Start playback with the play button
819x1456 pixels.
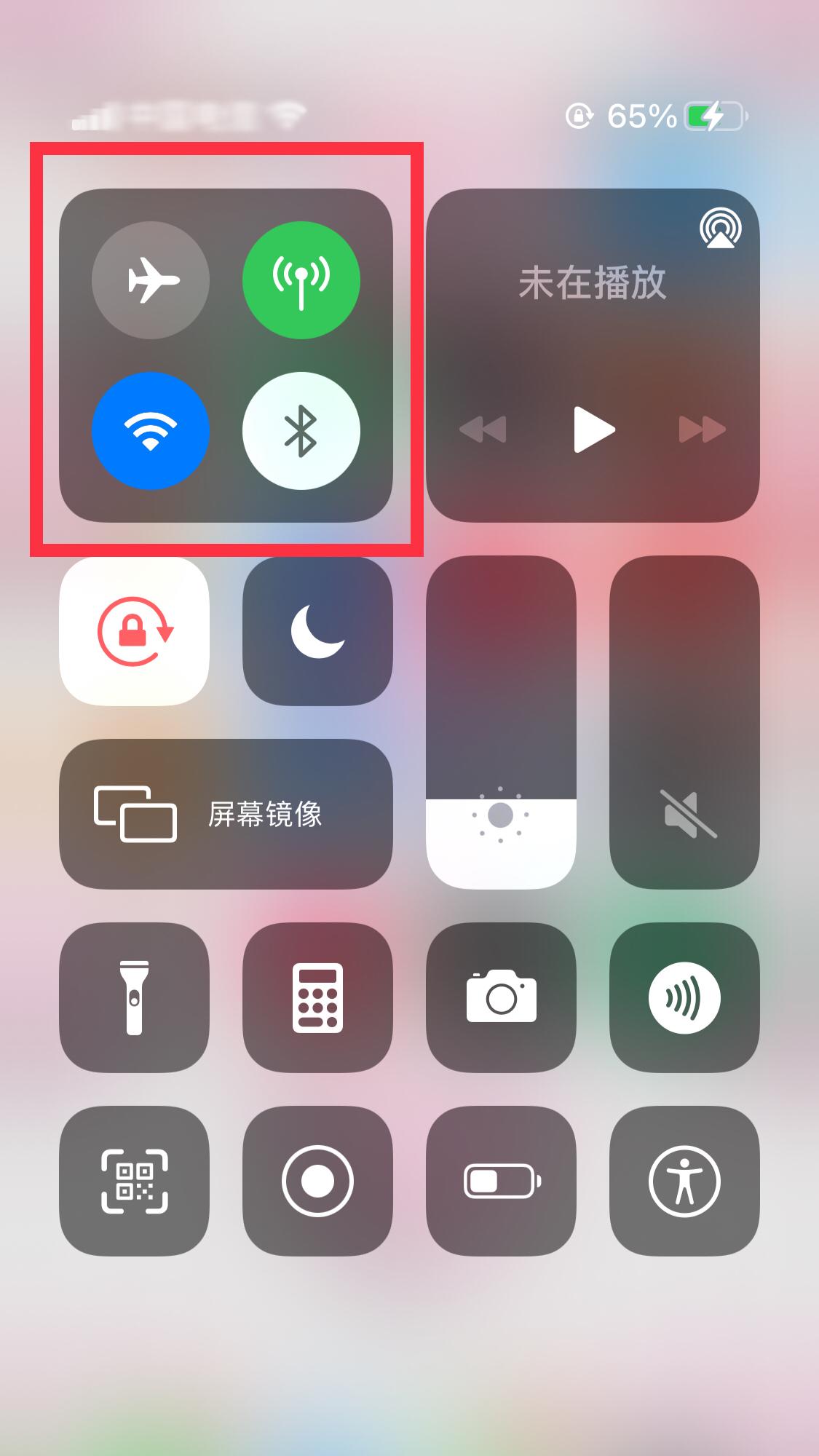593,430
